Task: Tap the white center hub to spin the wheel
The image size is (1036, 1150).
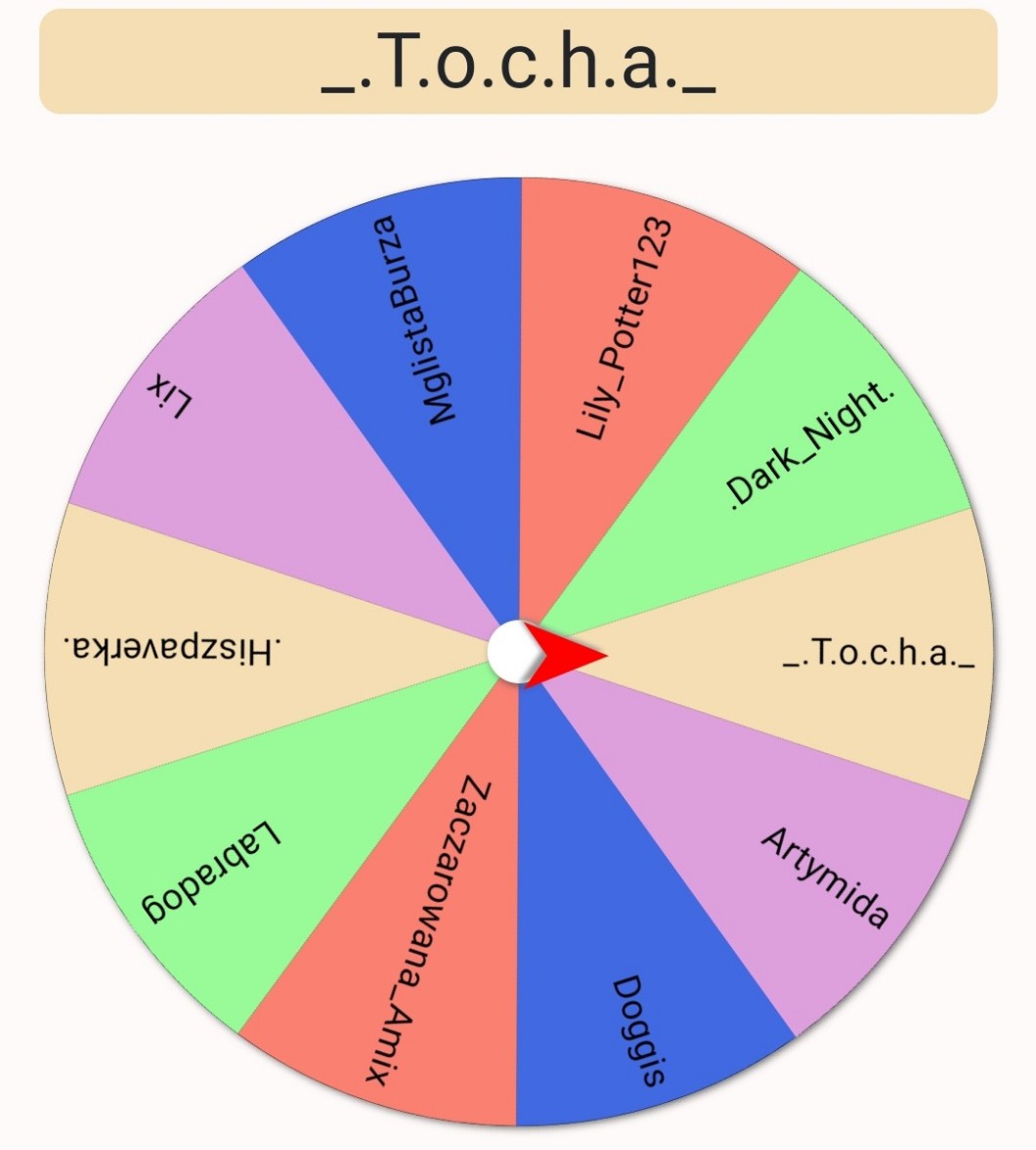Action: tap(518, 653)
